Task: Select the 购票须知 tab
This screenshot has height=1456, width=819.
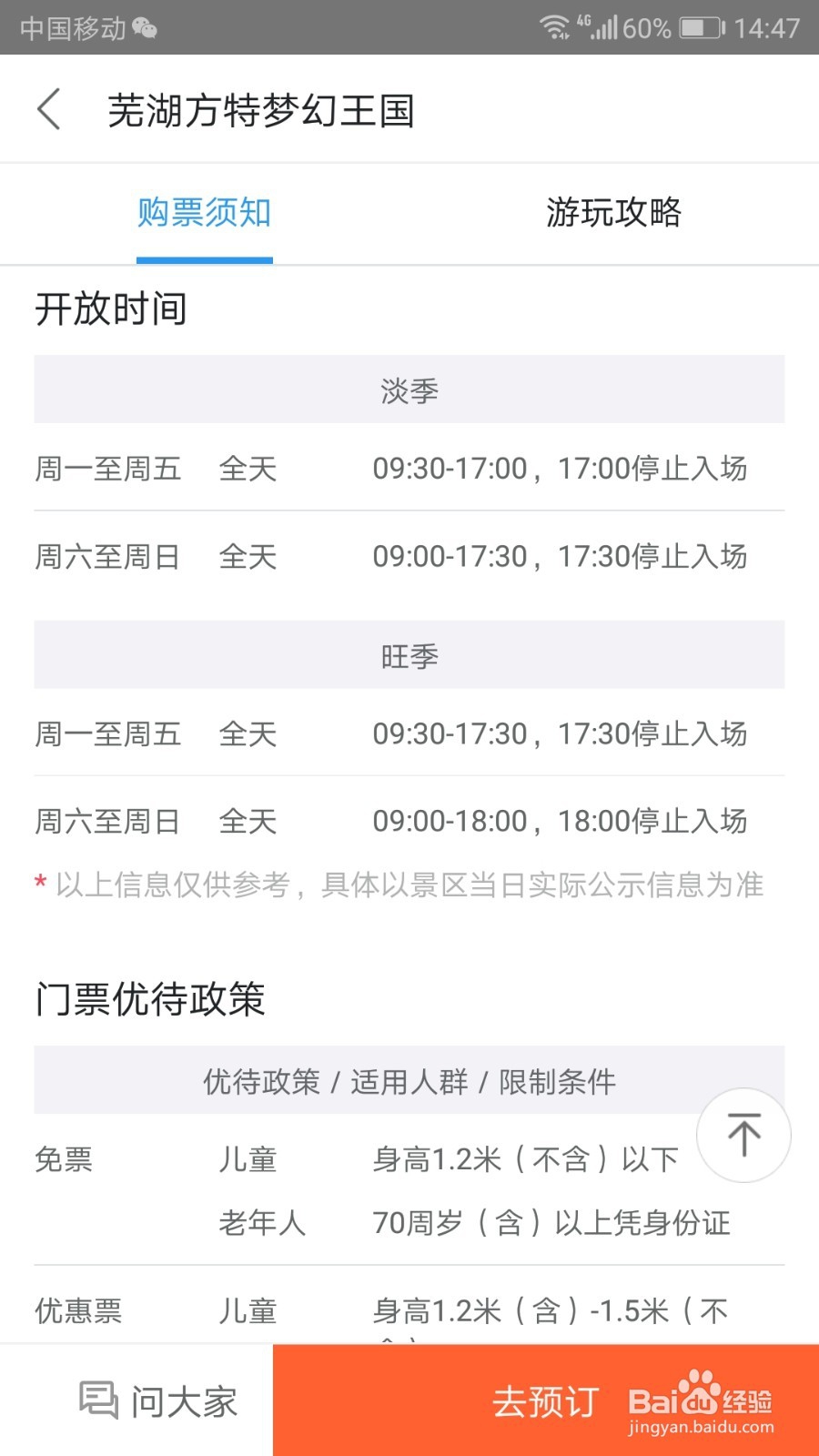Action: tap(205, 213)
